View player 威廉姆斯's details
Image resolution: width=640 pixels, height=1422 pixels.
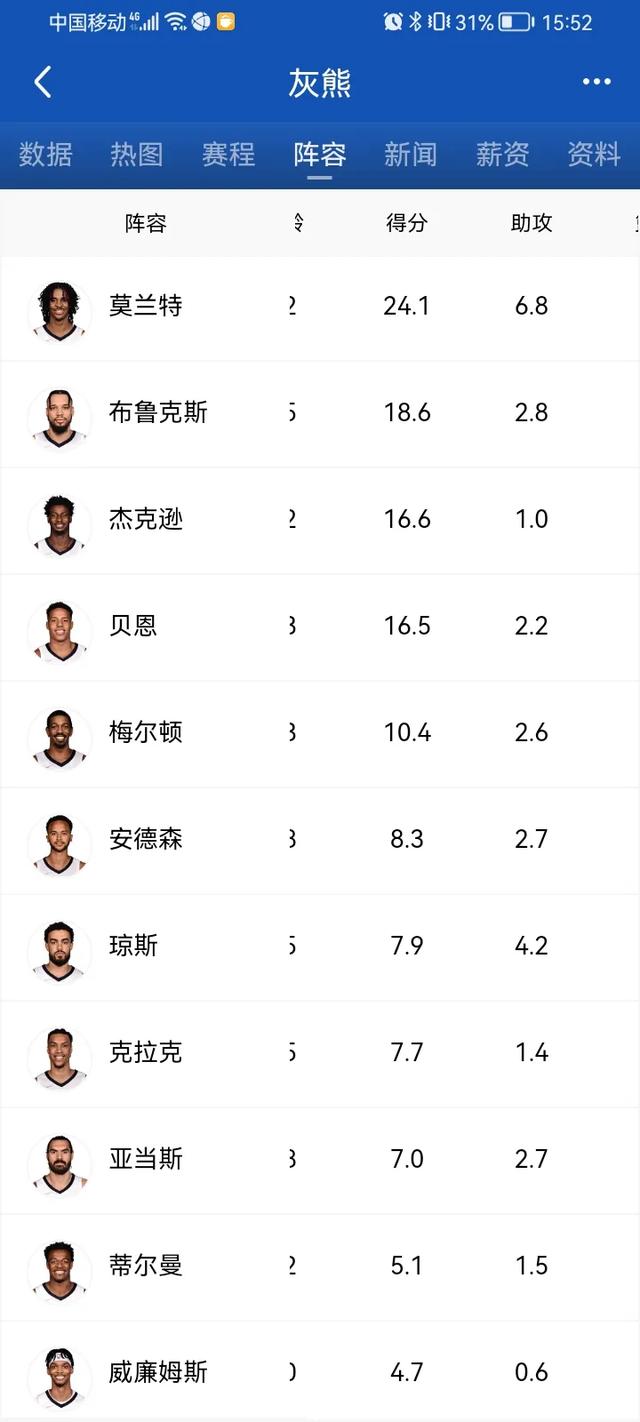pos(320,1372)
